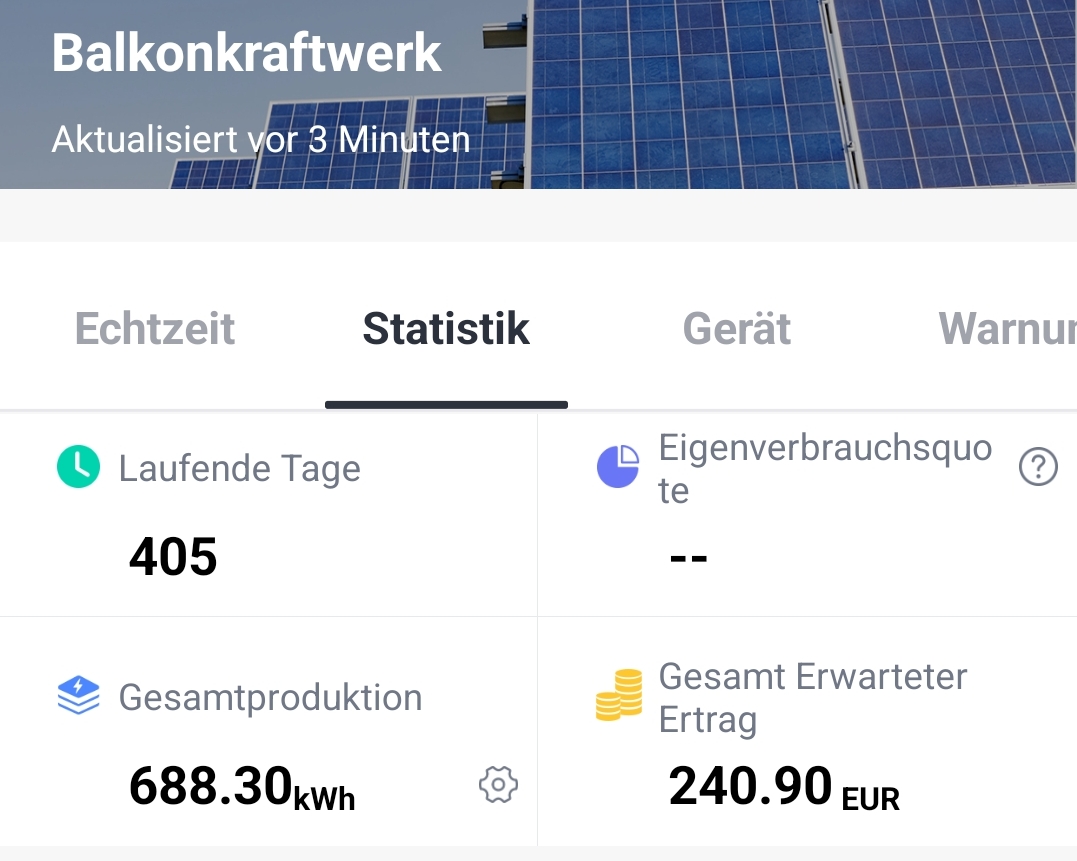1077x861 pixels.
Task: Open the Gesamtproduktion settings gear
Action: (x=498, y=785)
